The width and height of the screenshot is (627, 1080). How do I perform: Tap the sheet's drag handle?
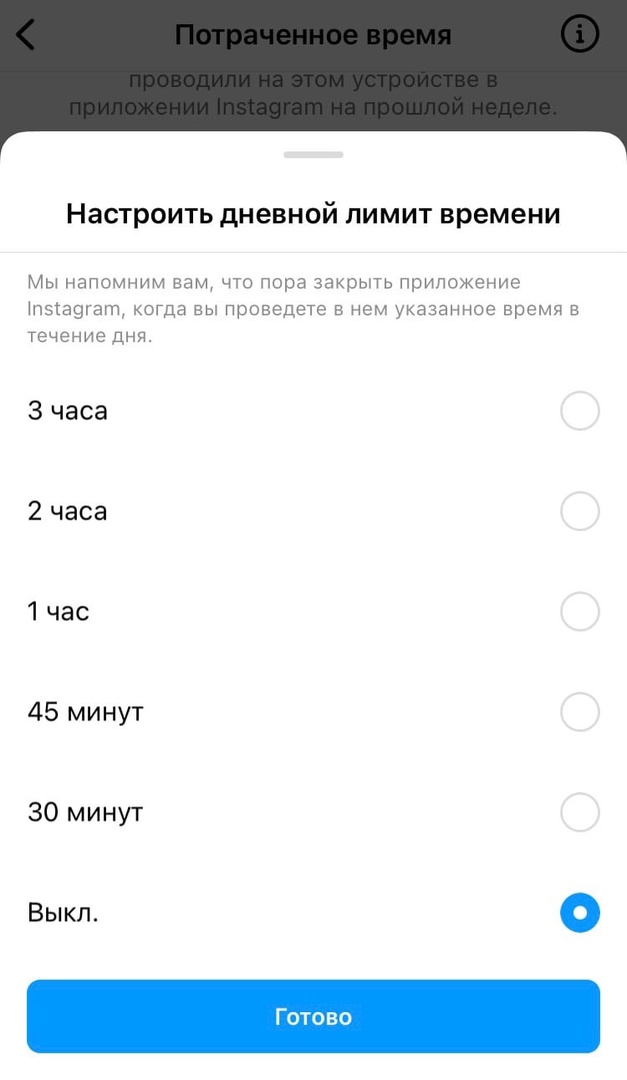click(314, 155)
